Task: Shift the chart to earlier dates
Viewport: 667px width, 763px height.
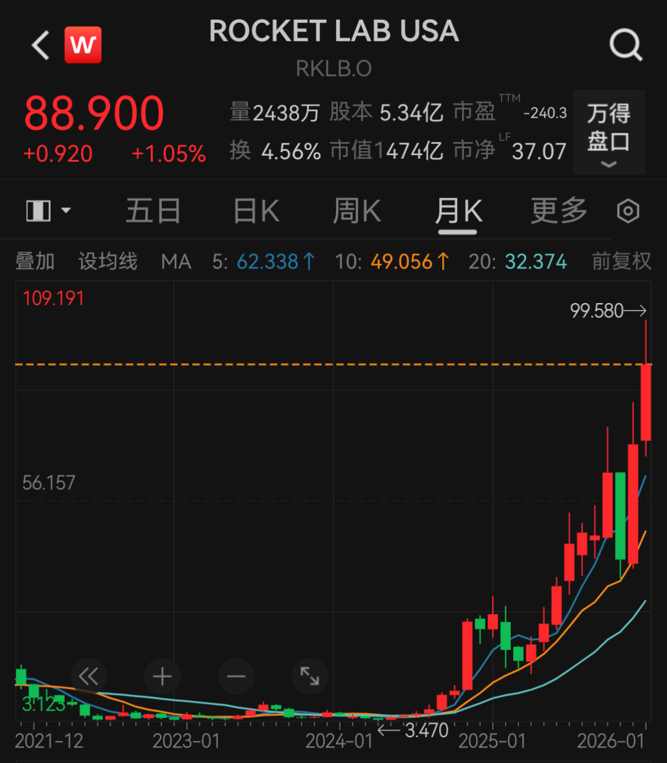Action: tap(88, 676)
